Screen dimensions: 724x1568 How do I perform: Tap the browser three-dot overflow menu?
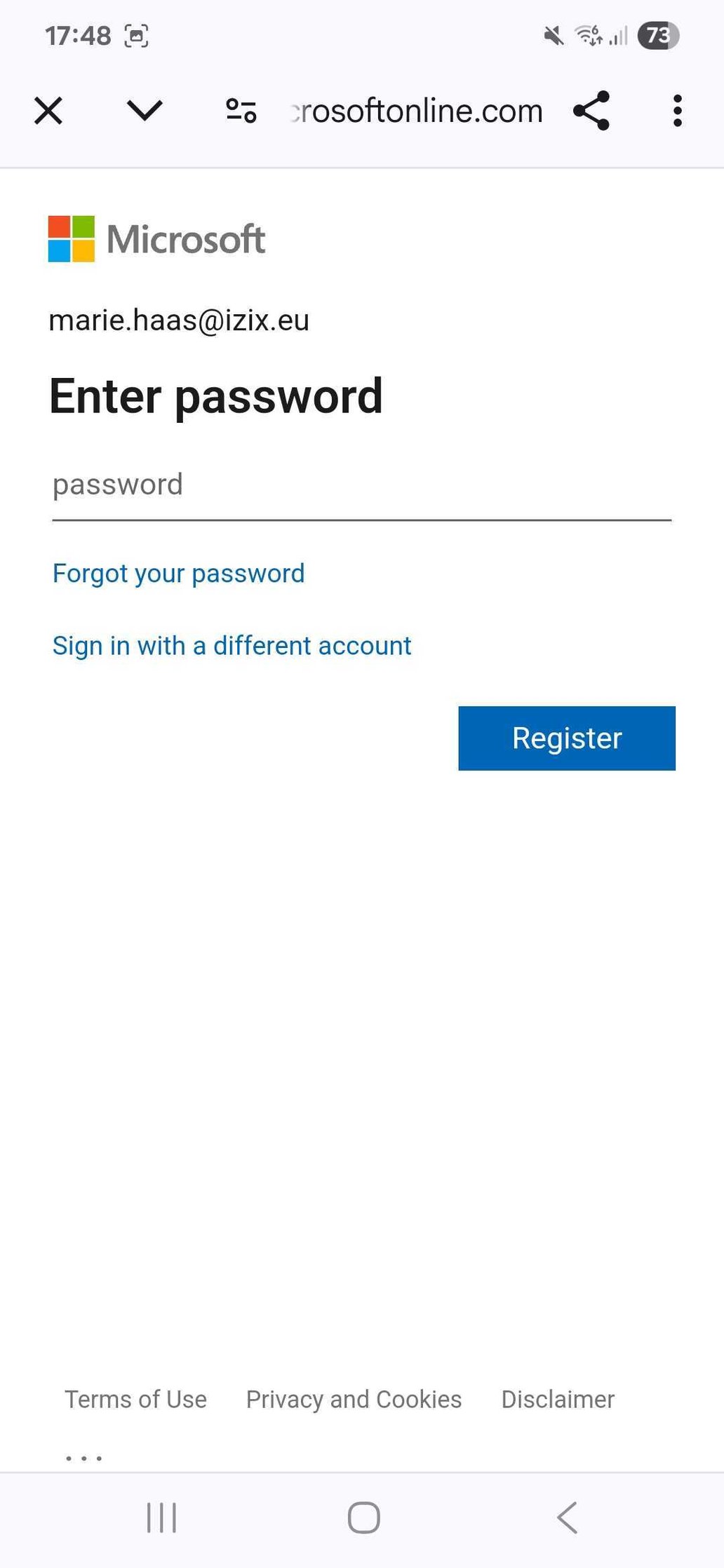[677, 111]
